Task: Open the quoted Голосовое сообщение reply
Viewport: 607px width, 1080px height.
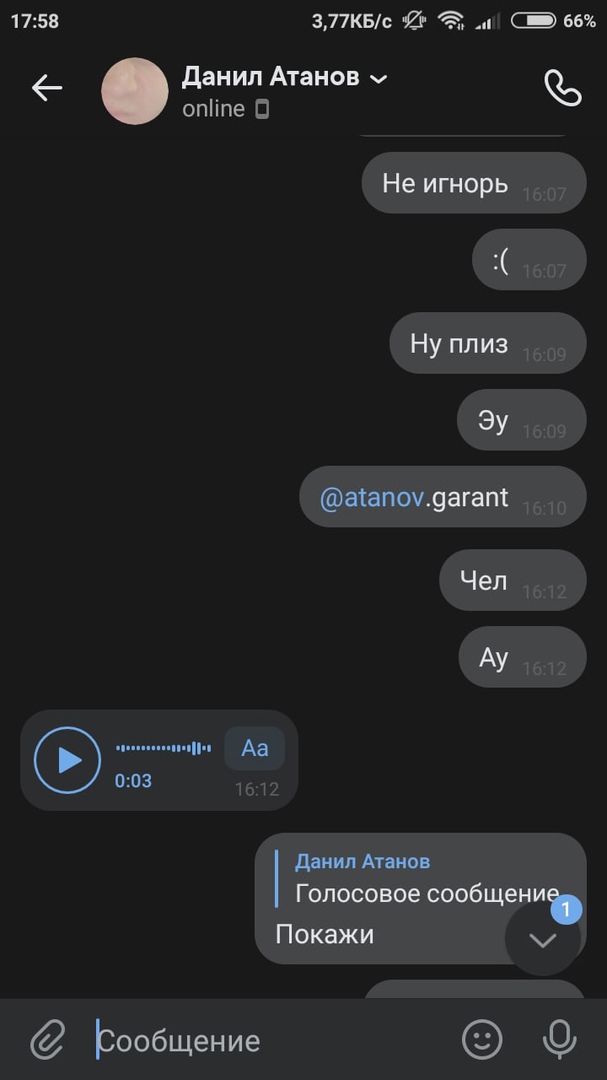Action: [x=400, y=878]
